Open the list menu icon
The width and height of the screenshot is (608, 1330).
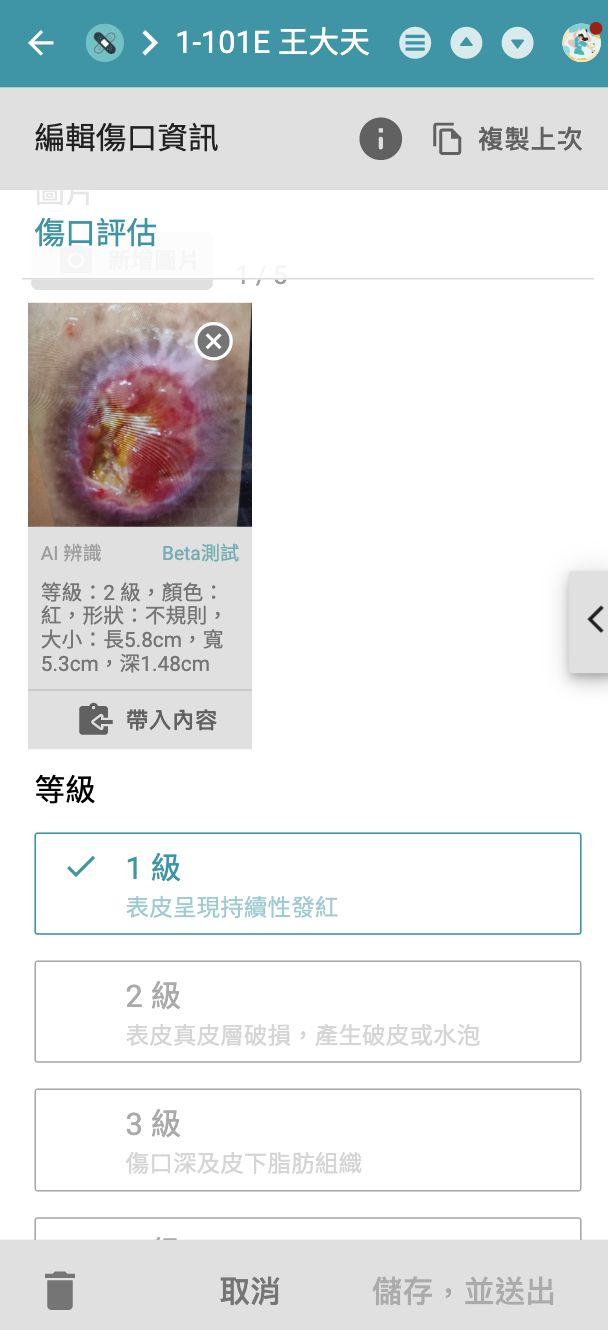[x=415, y=43]
